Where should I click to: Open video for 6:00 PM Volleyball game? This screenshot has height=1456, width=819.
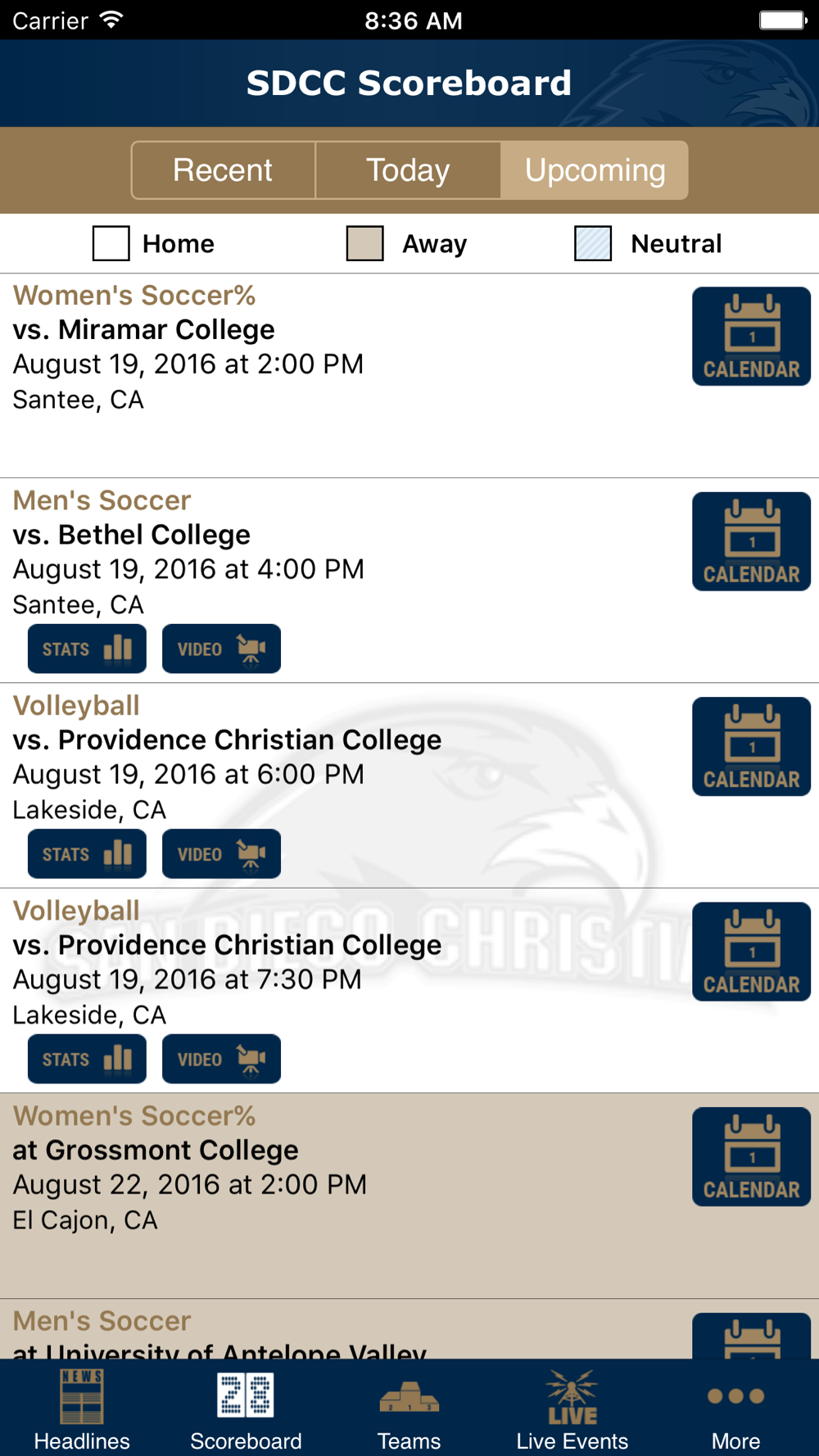click(221, 854)
